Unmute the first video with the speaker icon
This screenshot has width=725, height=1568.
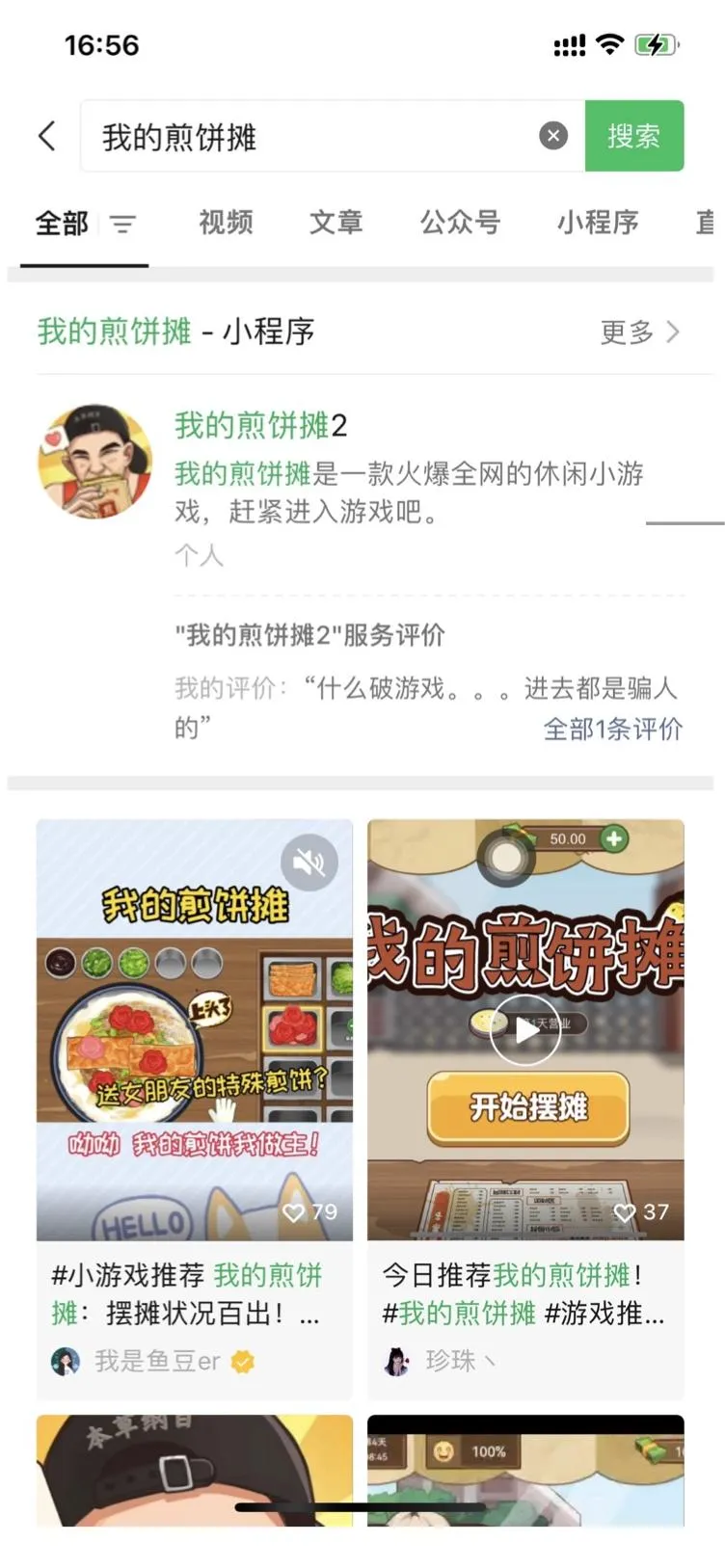click(309, 863)
